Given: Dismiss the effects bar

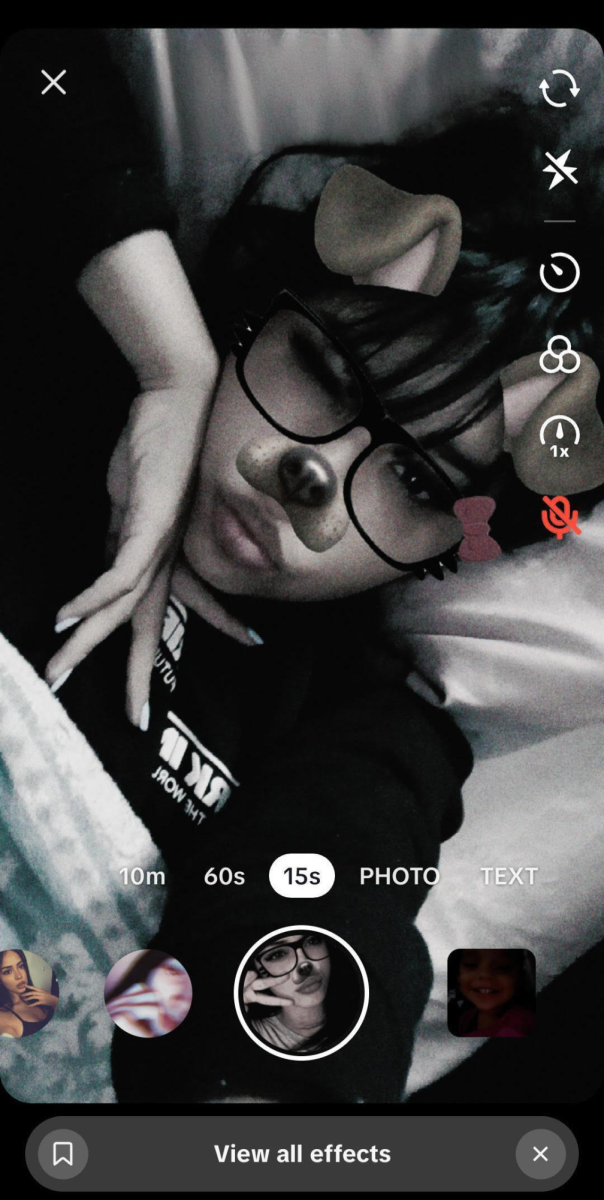Looking at the screenshot, I should tap(540, 1154).
